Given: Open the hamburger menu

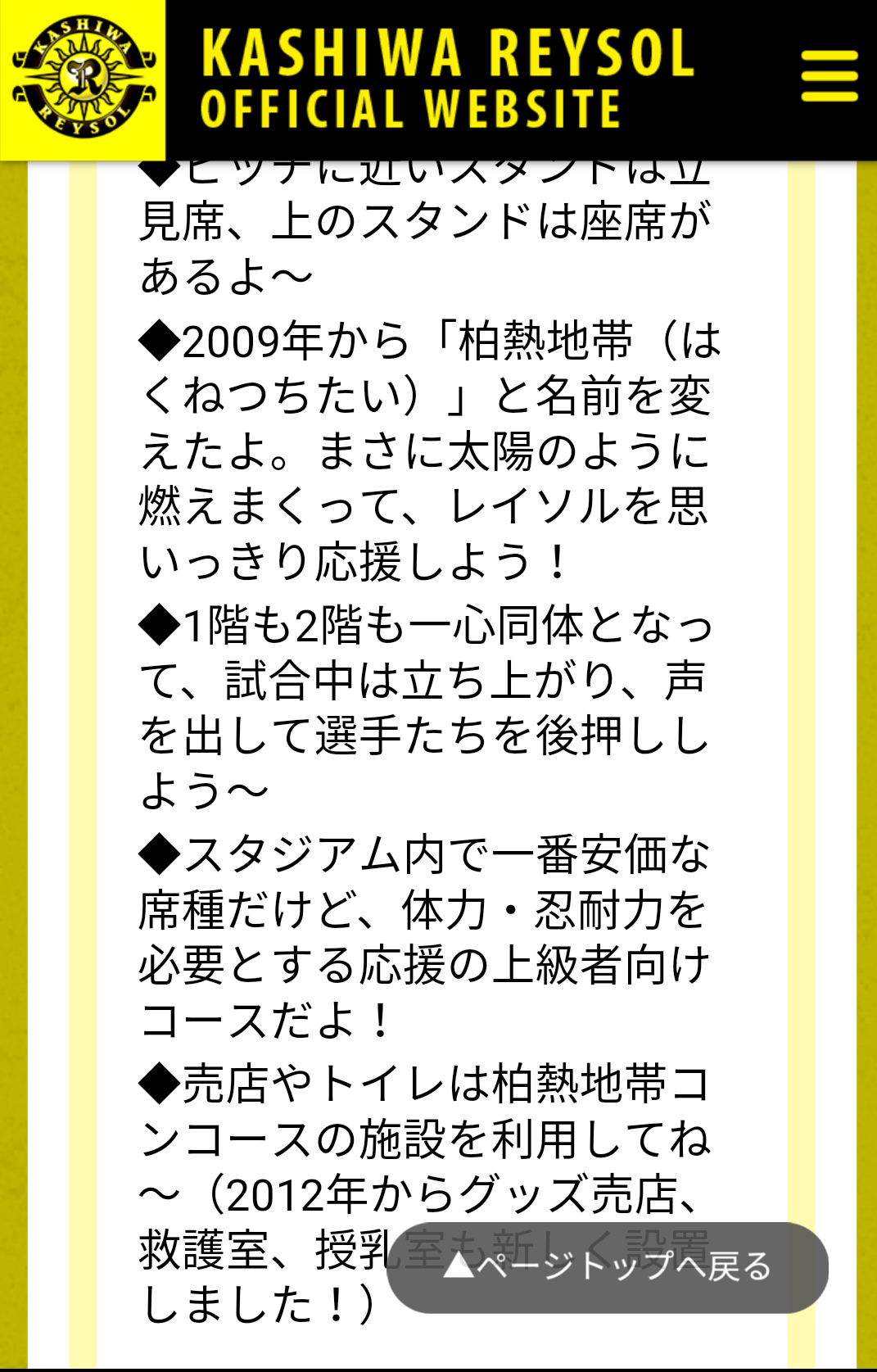Looking at the screenshot, I should click(x=829, y=76).
